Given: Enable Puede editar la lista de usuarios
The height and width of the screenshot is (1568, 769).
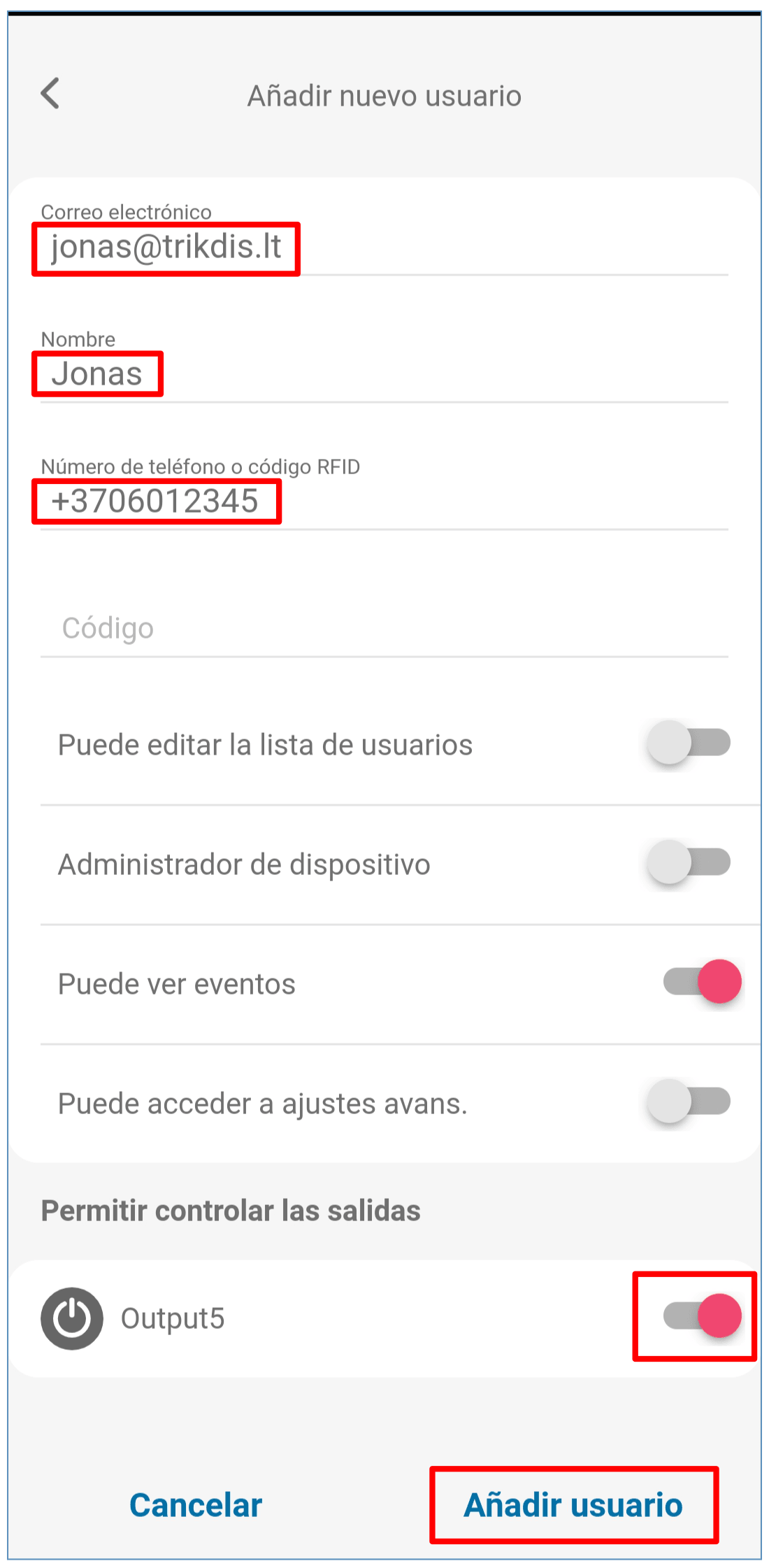Looking at the screenshot, I should (x=688, y=743).
